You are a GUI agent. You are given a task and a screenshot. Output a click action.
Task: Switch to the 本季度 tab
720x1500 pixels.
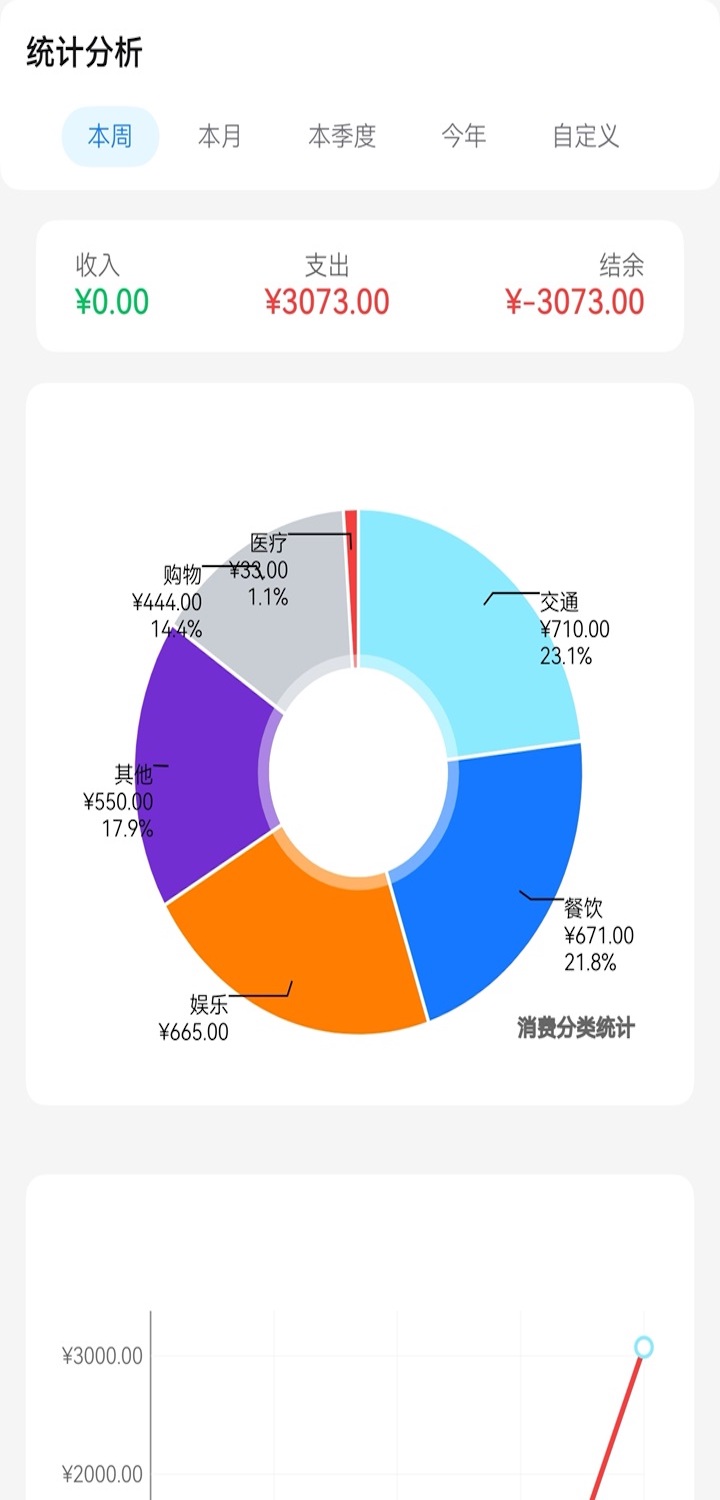point(342,137)
